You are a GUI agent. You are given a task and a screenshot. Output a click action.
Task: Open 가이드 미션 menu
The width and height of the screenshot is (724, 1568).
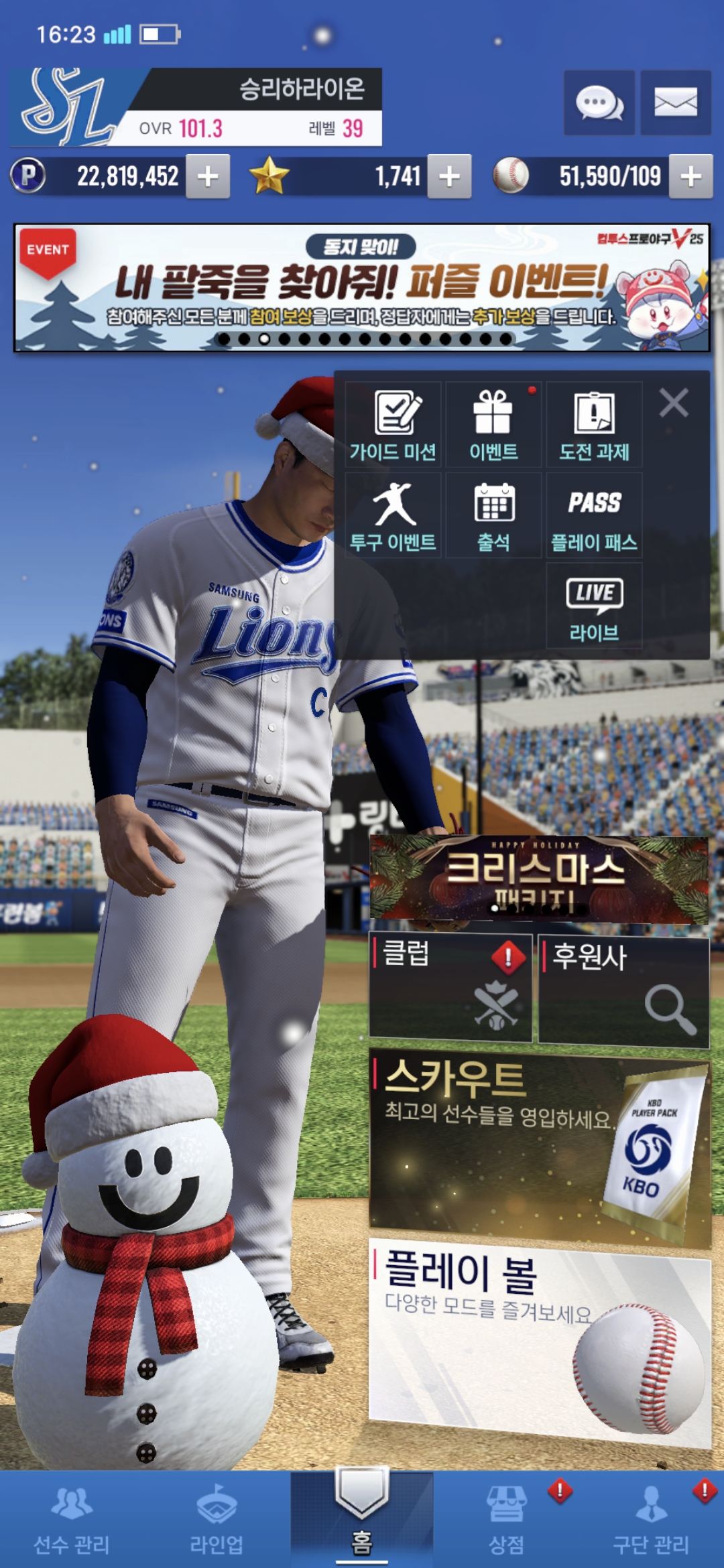(x=394, y=425)
